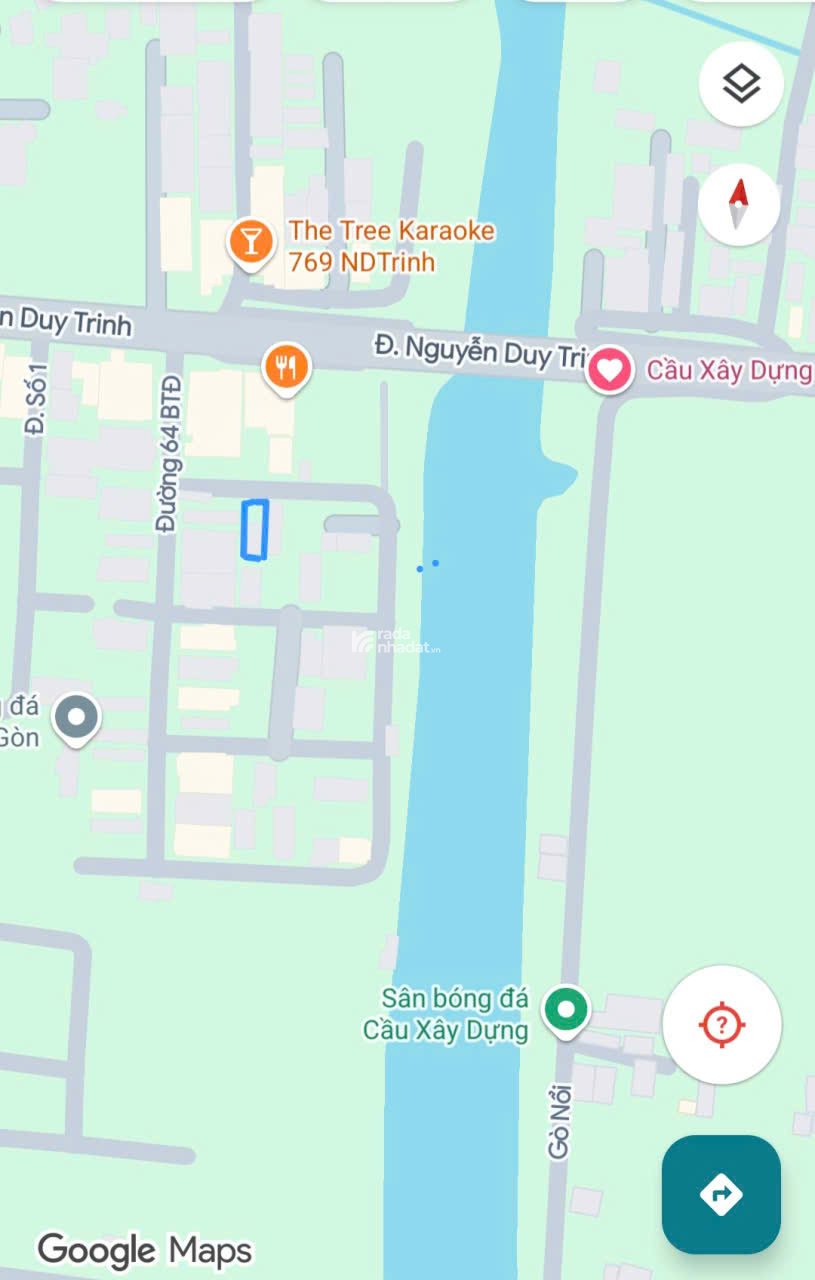Center map on my location
This screenshot has height=1280, width=815.
click(x=721, y=1024)
